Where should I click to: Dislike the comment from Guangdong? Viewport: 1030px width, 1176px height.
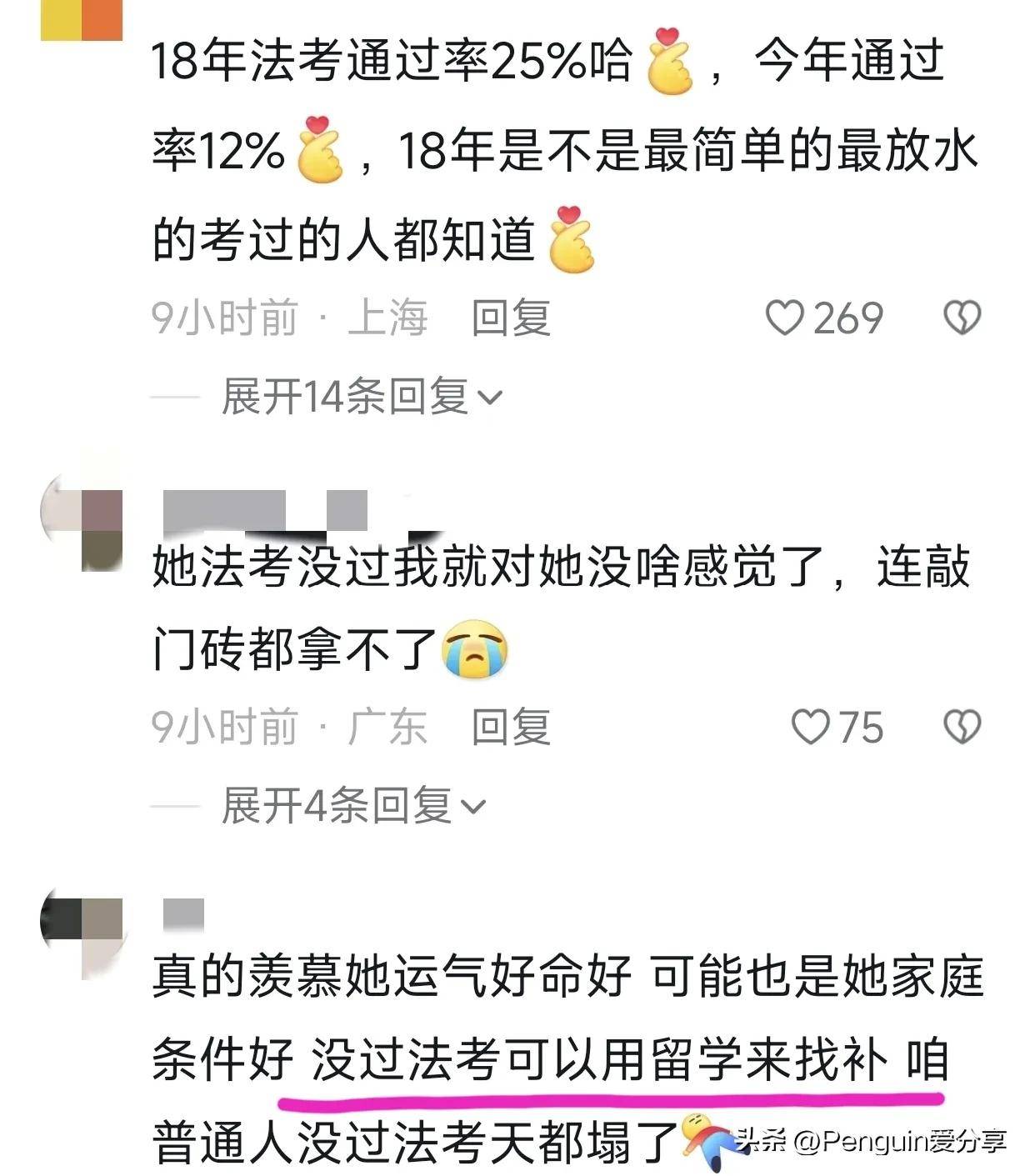pyautogui.click(x=962, y=727)
